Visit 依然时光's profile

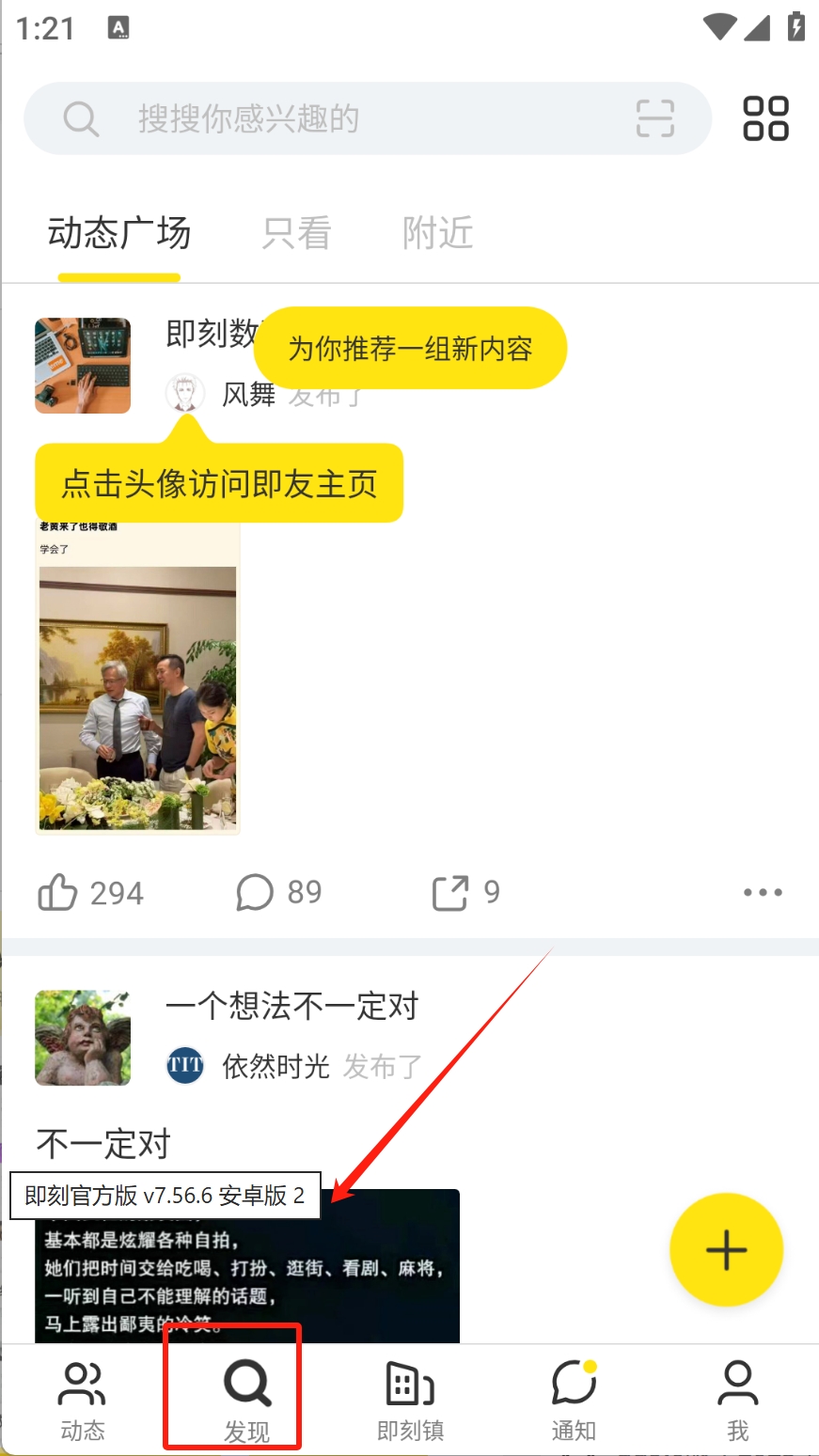(x=186, y=1066)
